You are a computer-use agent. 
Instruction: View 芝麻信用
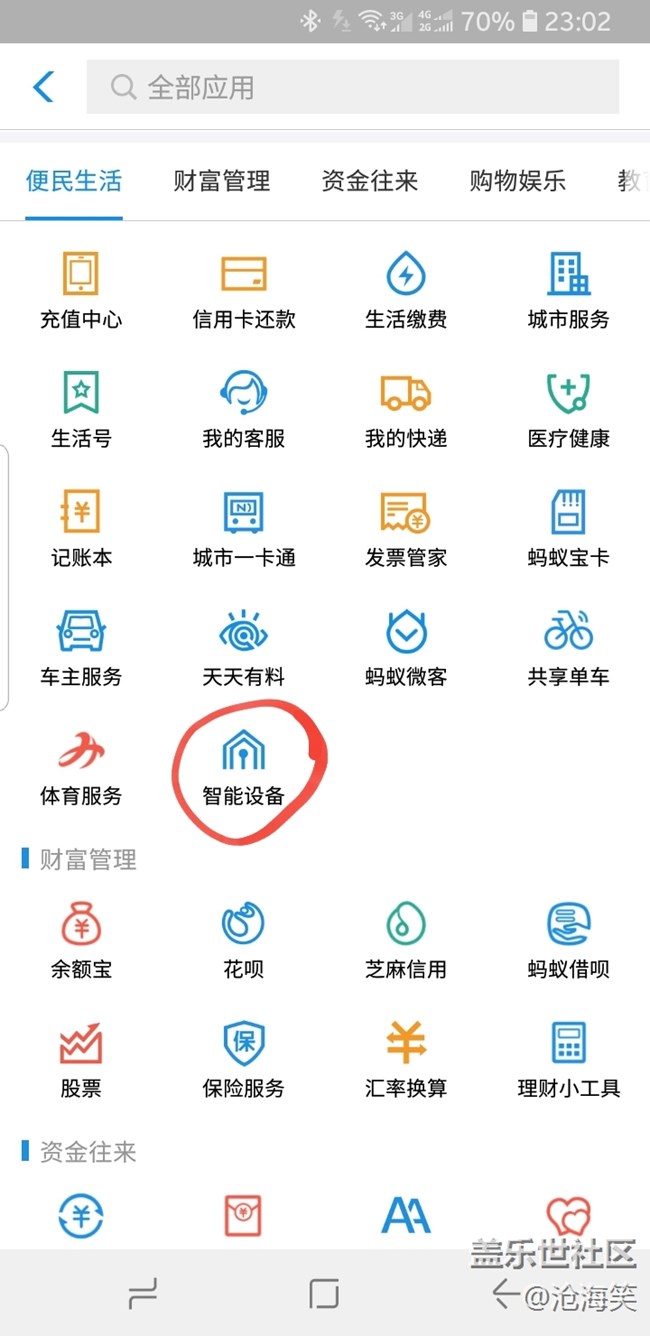406,938
